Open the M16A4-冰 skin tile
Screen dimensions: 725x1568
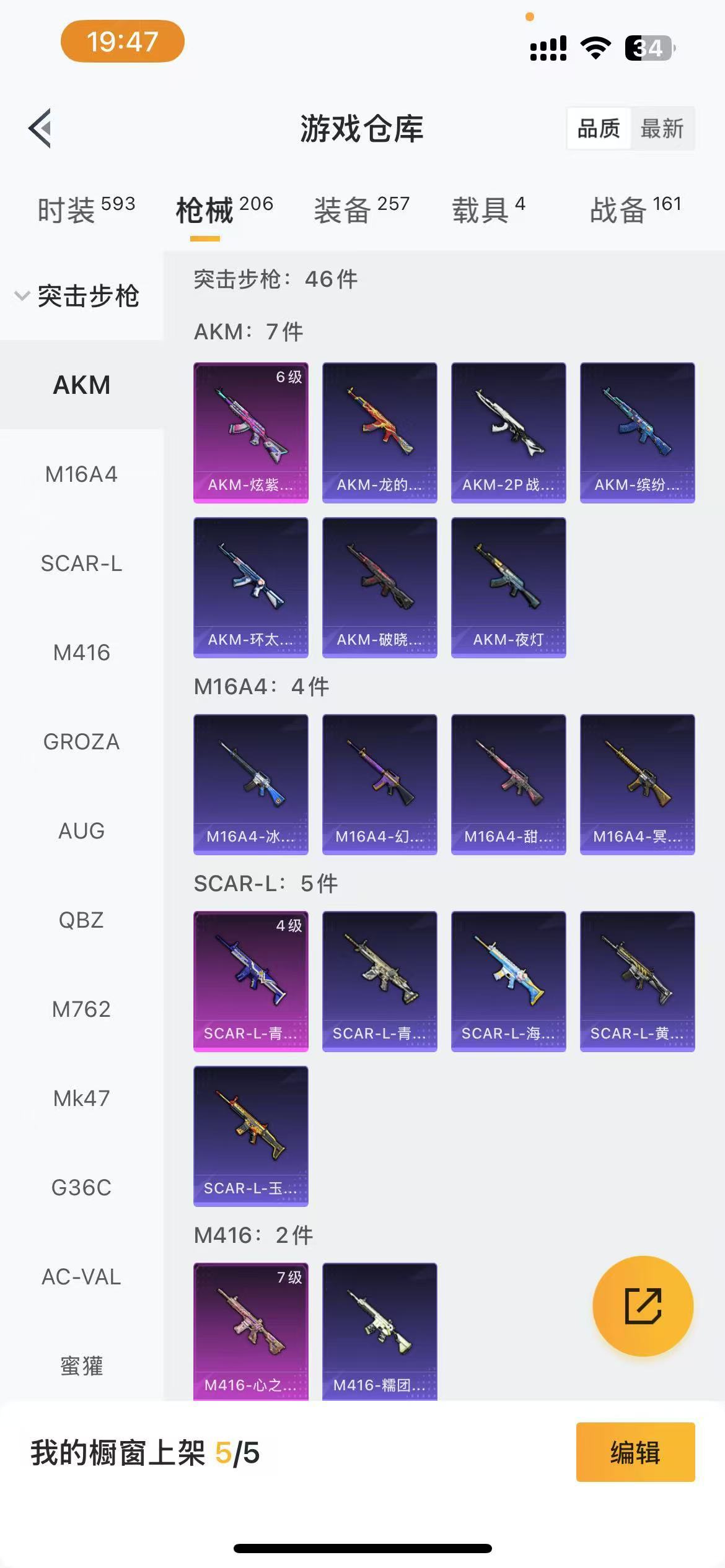[250, 784]
